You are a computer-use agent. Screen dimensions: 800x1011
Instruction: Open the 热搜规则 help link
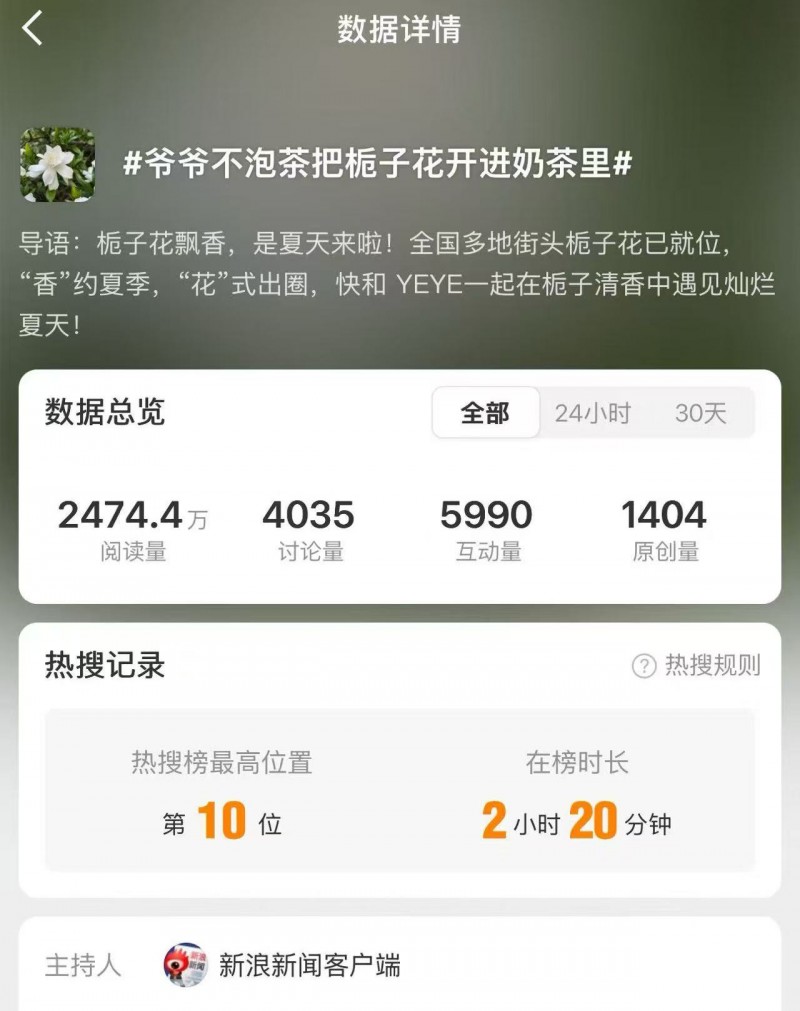pyautogui.click(x=697, y=666)
